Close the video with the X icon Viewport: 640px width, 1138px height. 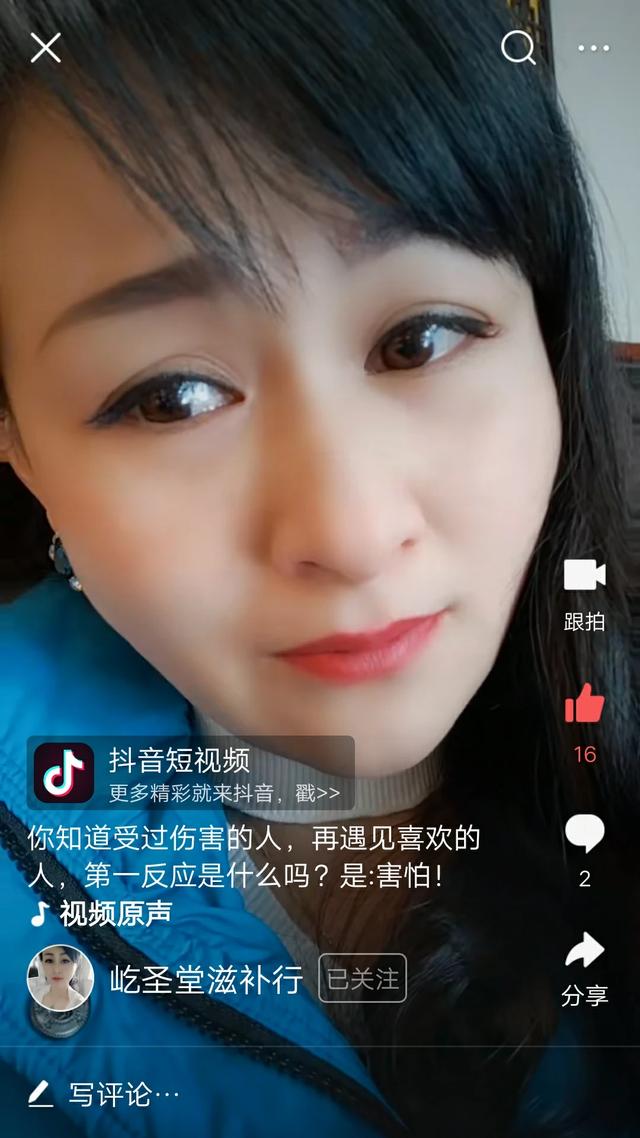tap(45, 48)
